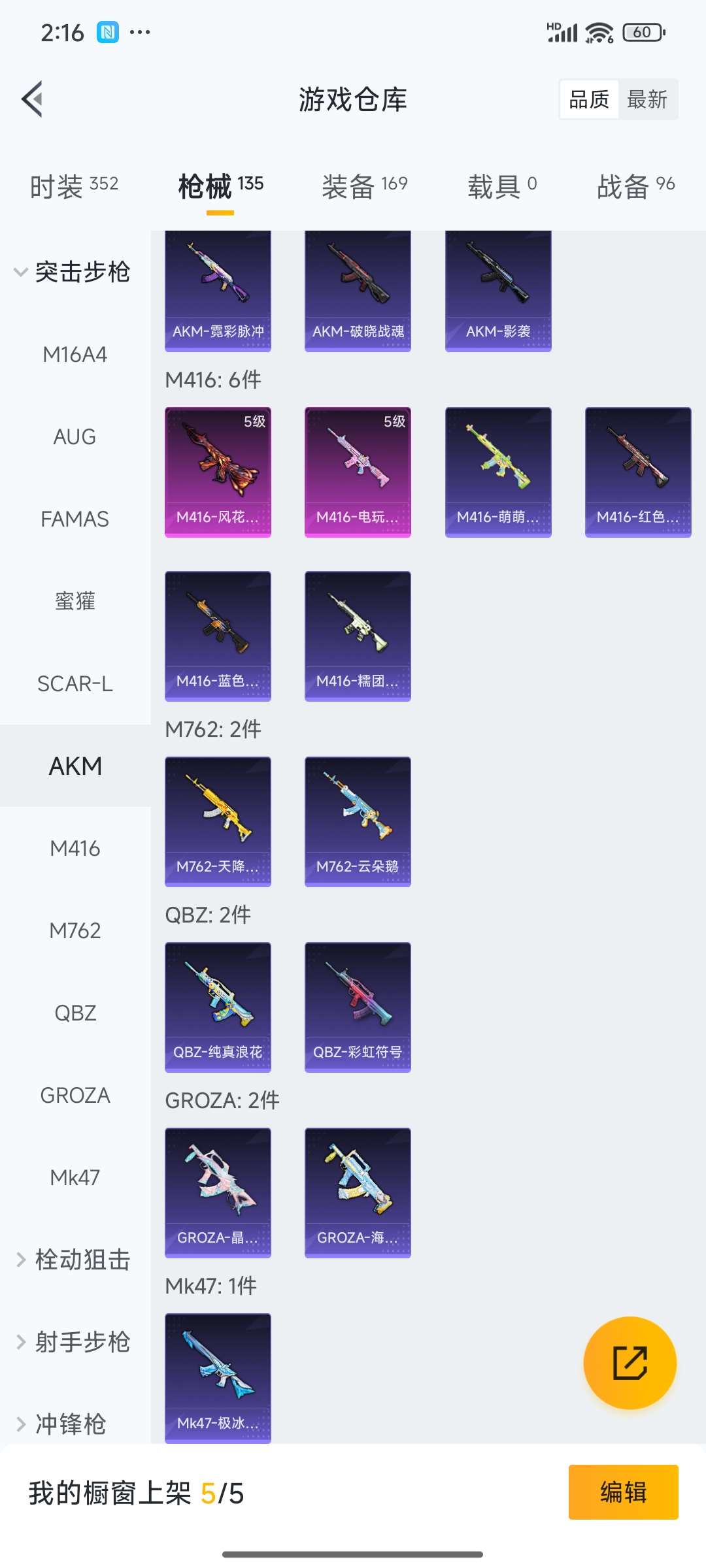Select GROZA in the sidebar
Image resolution: width=706 pixels, height=1568 pixels.
[x=75, y=1096]
